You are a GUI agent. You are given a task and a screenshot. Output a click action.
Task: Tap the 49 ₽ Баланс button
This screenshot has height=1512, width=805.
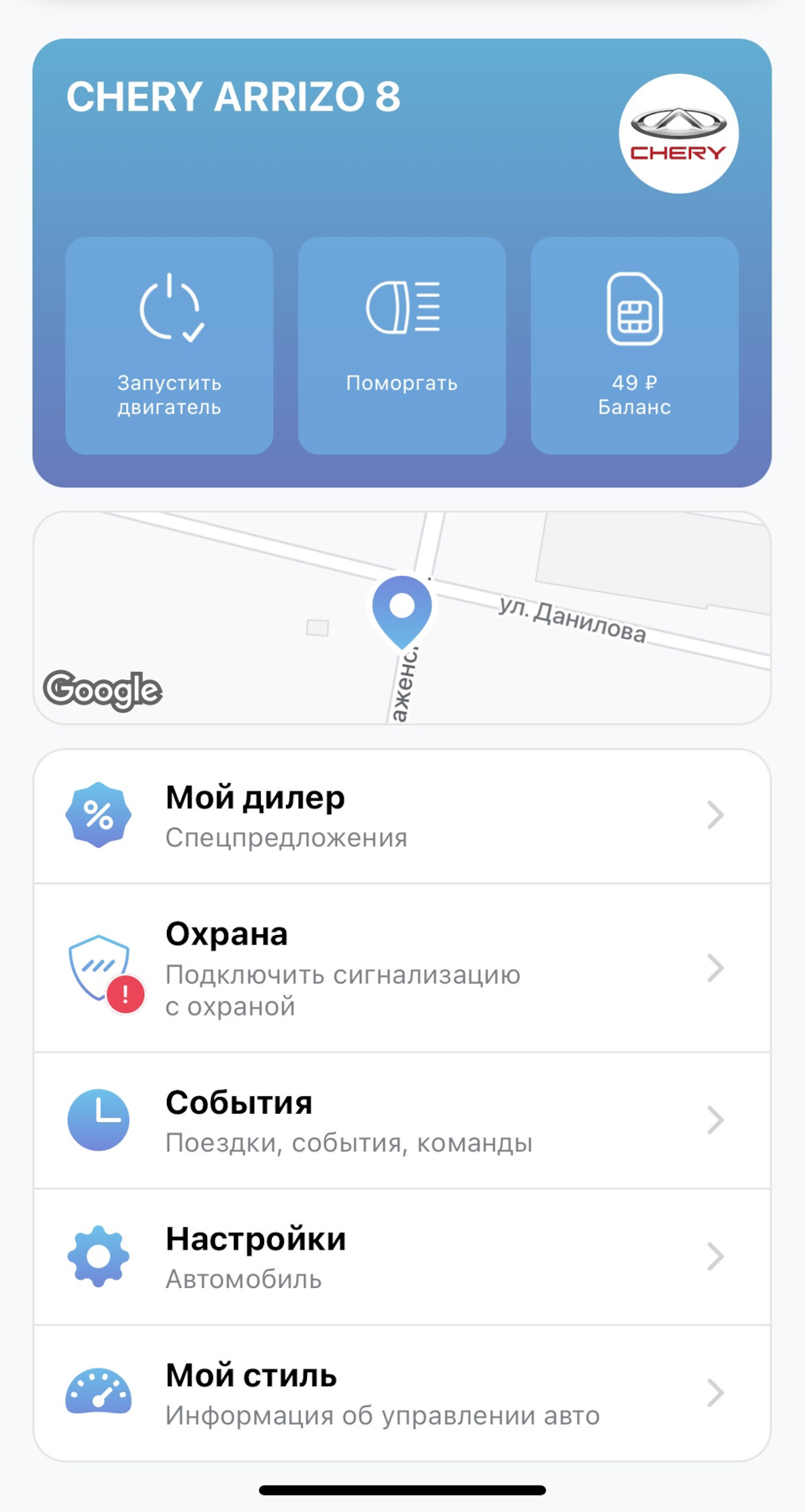coord(635,344)
